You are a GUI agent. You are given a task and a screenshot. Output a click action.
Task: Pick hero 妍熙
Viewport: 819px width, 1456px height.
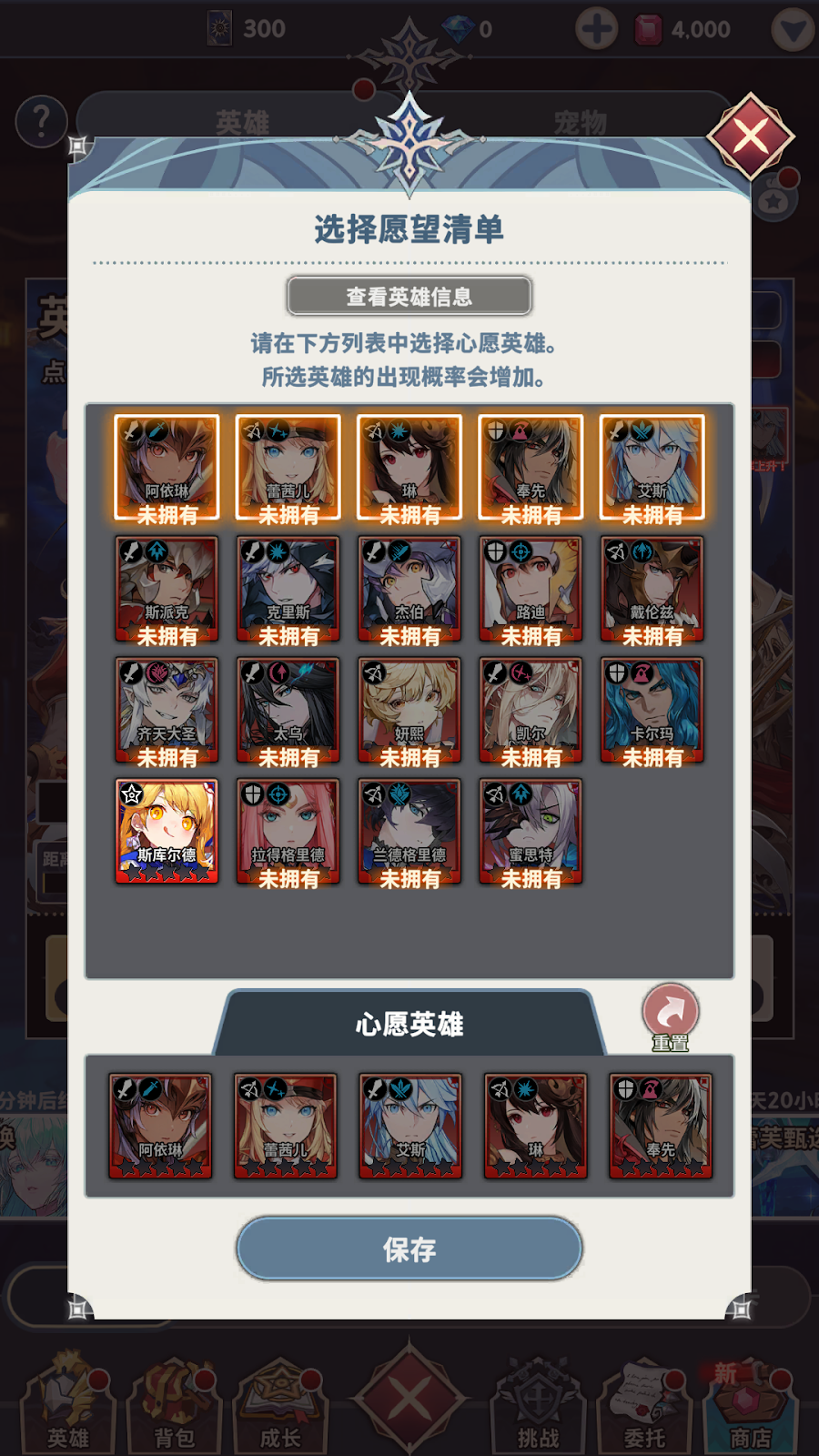[x=409, y=710]
